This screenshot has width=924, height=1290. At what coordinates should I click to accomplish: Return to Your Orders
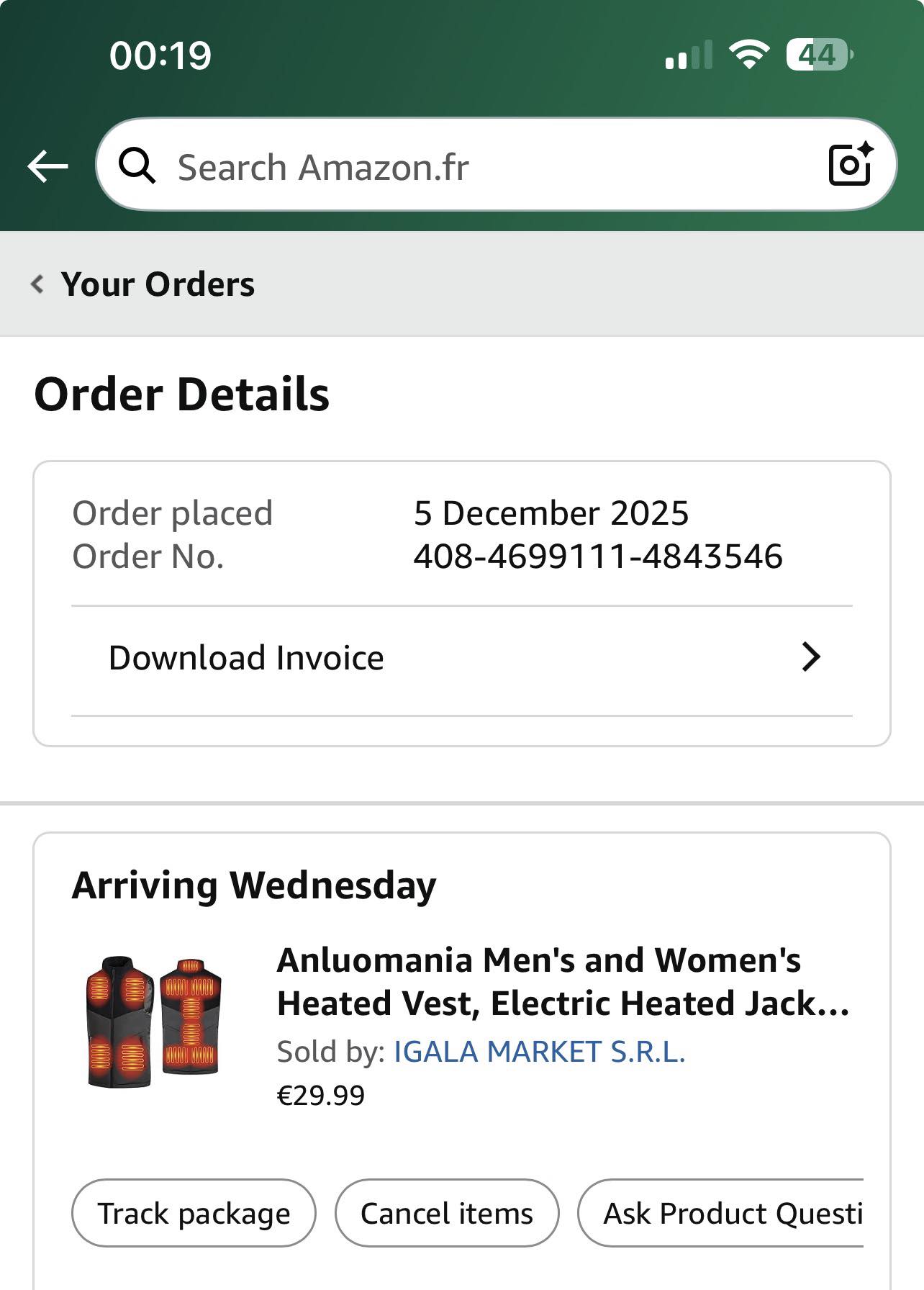point(144,284)
